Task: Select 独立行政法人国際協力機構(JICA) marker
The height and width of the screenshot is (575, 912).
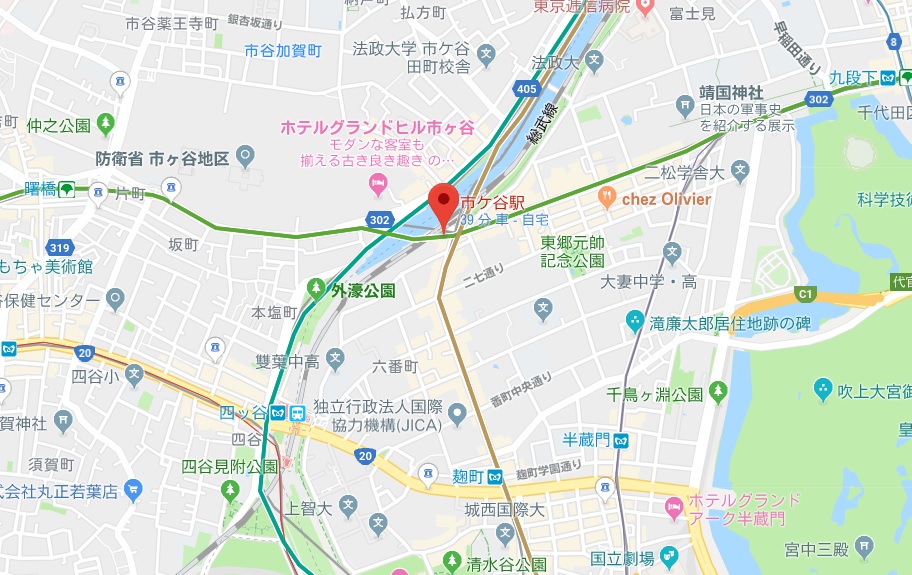Action: pos(457,412)
